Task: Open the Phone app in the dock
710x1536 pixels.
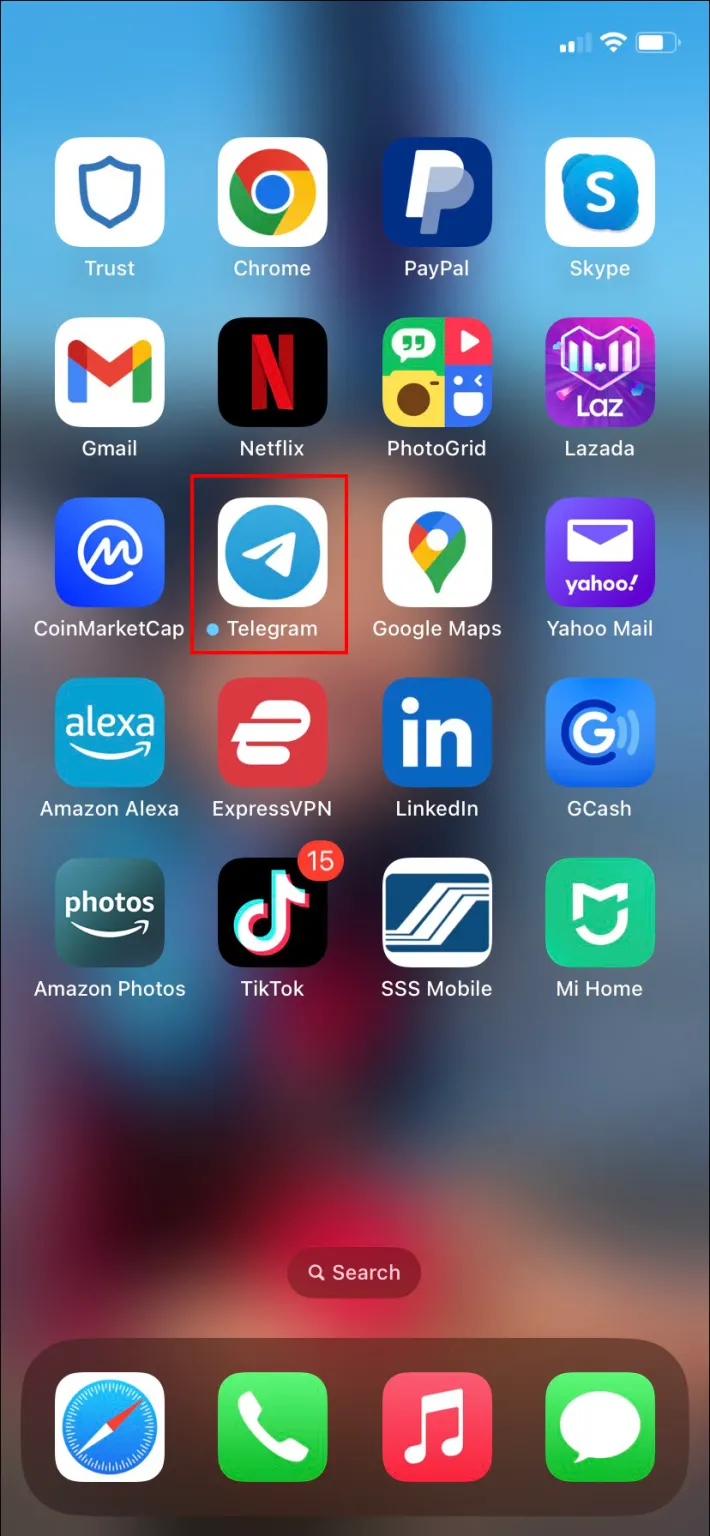Action: (272, 1427)
